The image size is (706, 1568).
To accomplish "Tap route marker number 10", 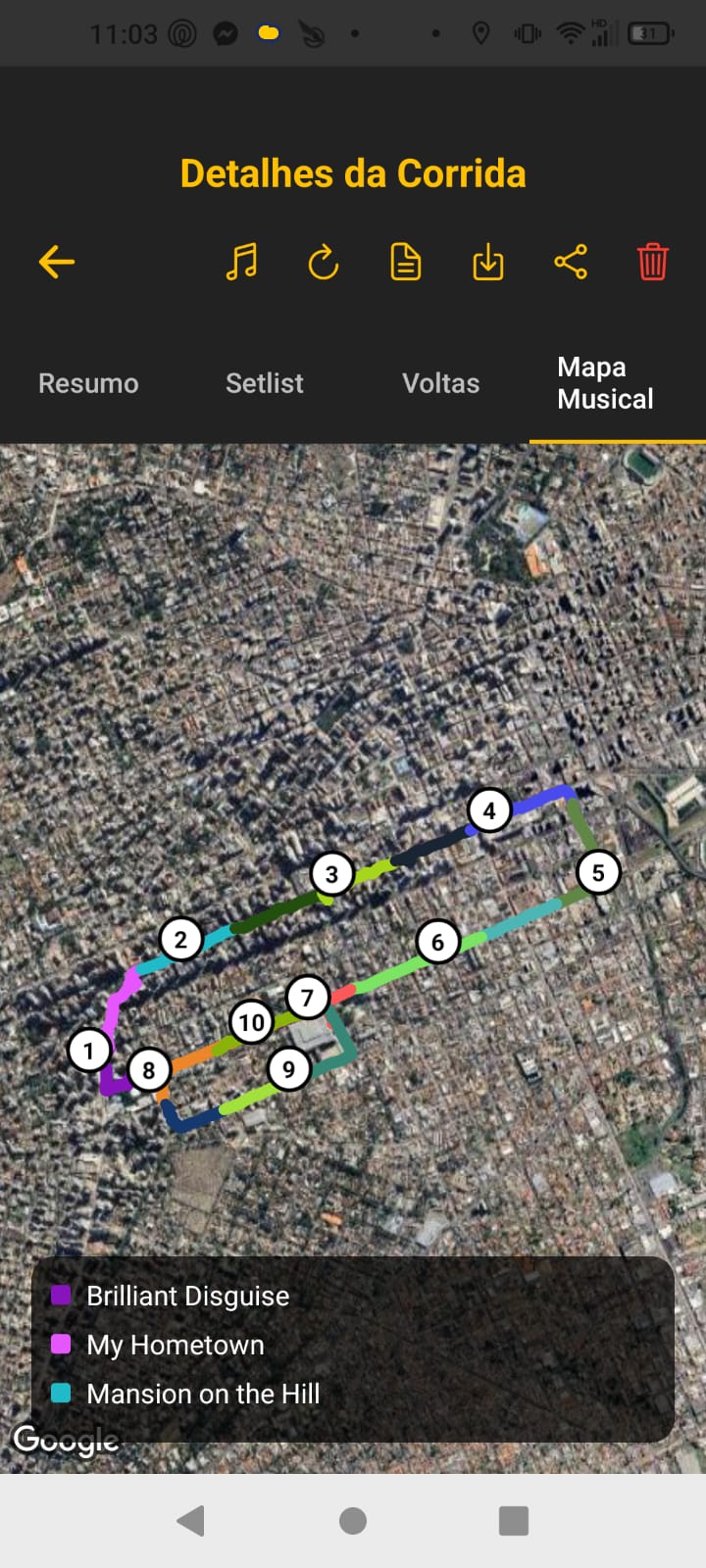I will tap(251, 1022).
